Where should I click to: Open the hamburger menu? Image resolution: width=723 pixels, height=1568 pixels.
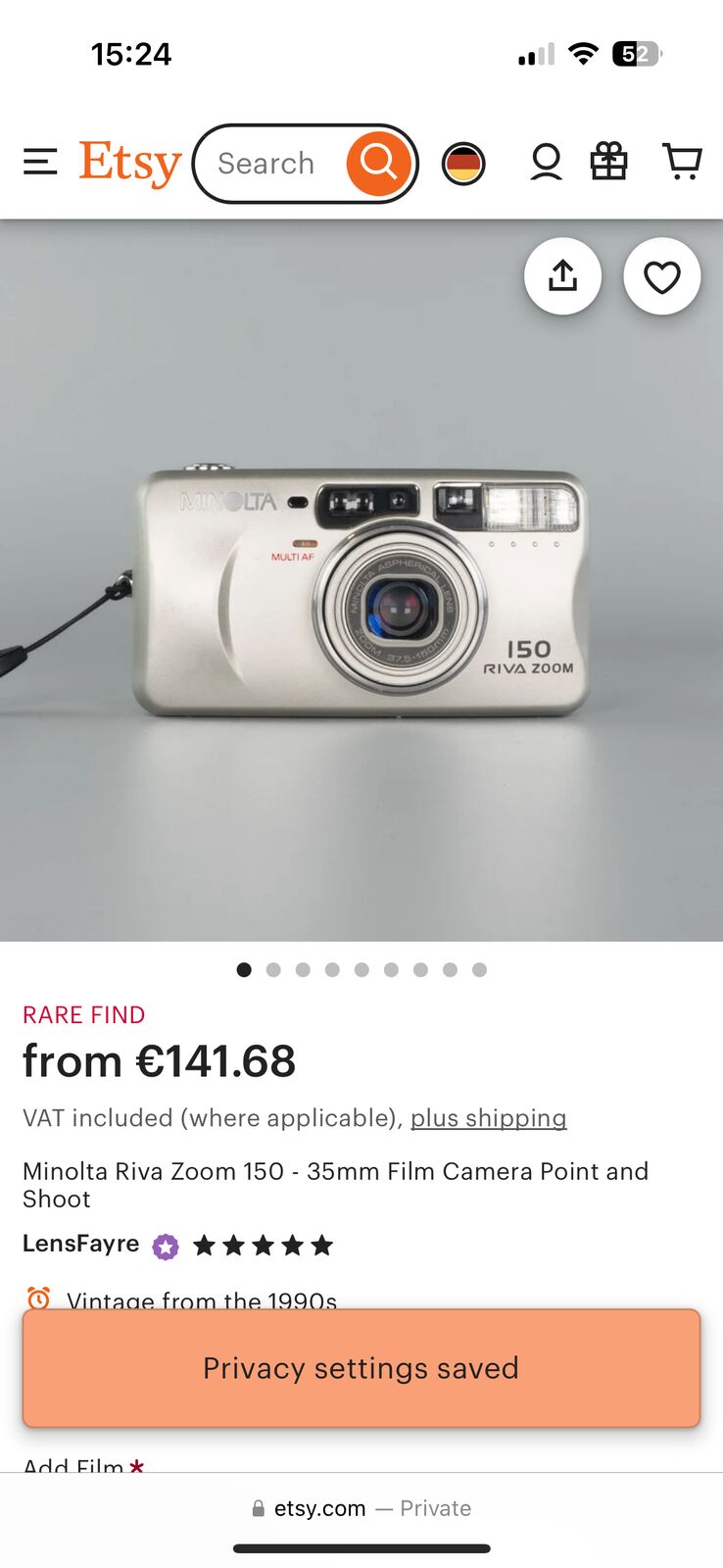(40, 162)
